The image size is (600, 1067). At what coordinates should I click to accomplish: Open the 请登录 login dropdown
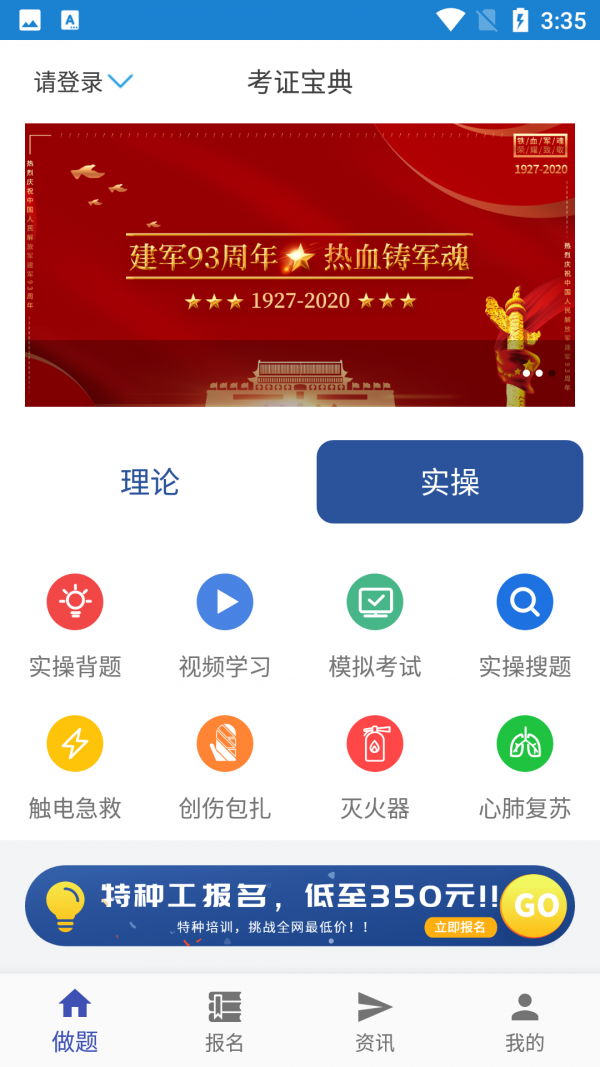(84, 82)
